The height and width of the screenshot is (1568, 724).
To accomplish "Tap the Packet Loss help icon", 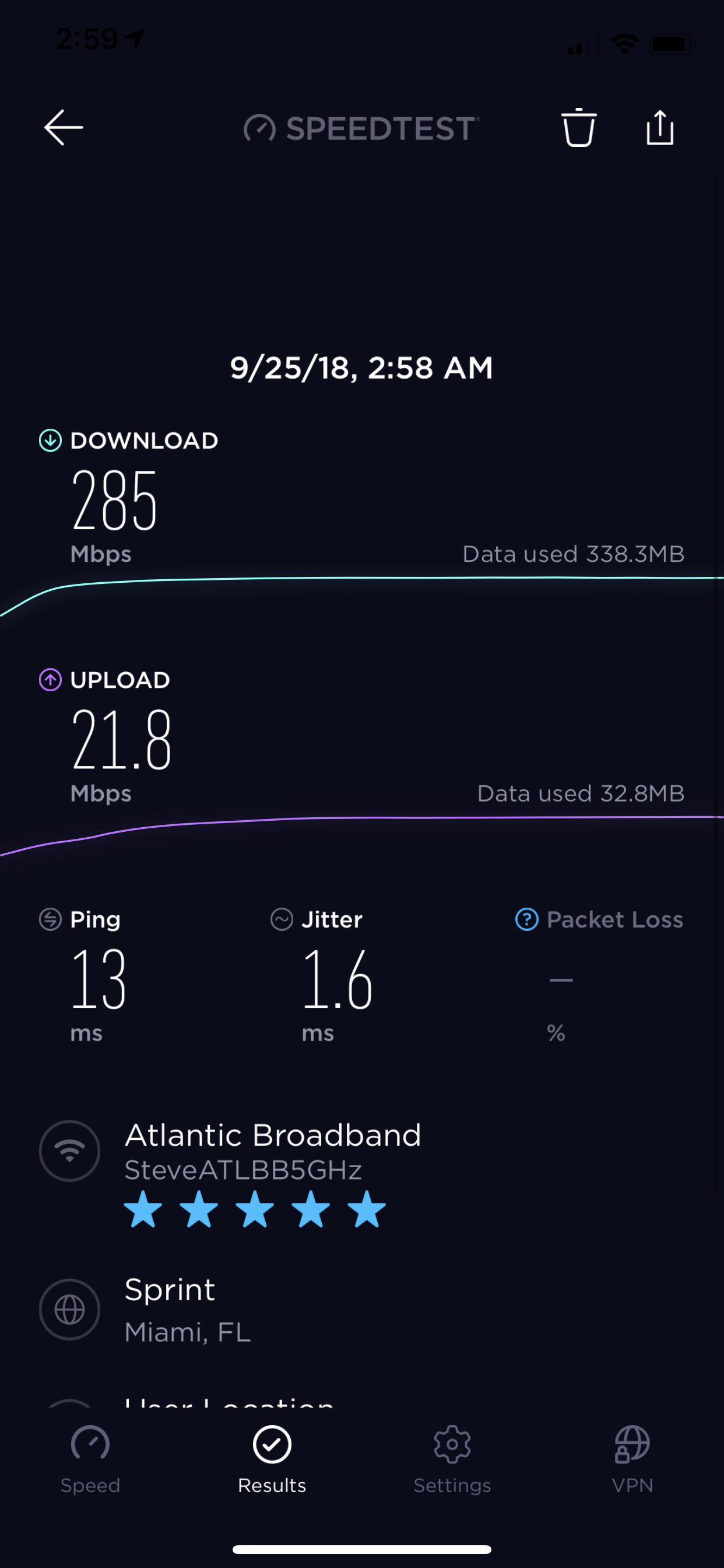I will [x=526, y=919].
